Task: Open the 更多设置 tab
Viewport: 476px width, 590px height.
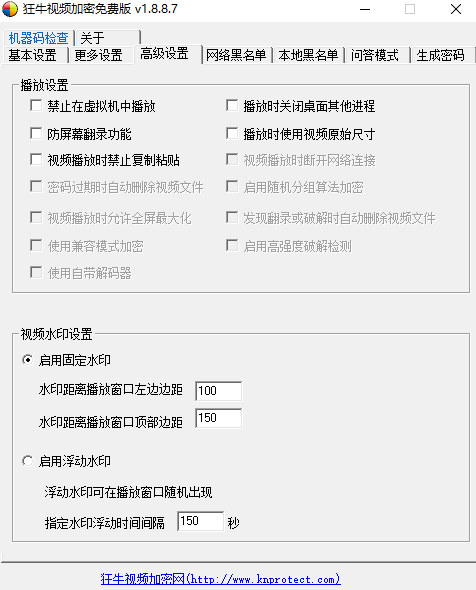Action: coord(99,55)
